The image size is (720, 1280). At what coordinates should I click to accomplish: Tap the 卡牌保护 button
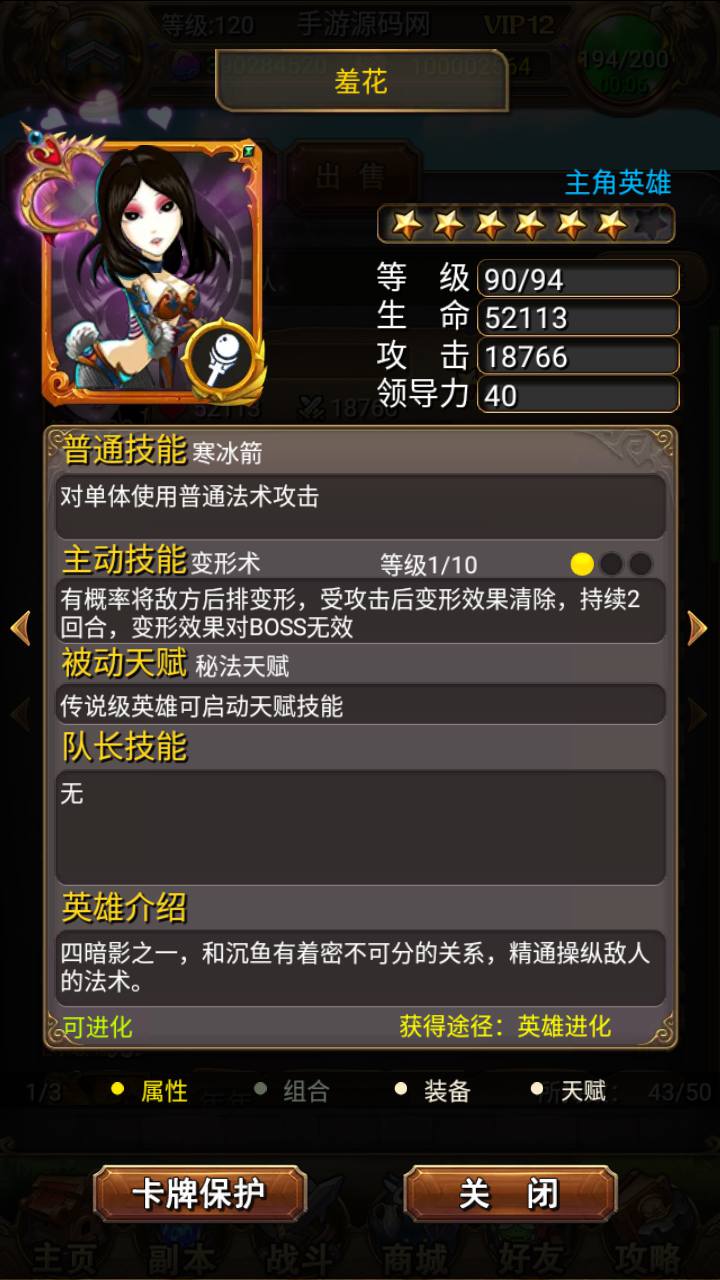click(x=200, y=1194)
